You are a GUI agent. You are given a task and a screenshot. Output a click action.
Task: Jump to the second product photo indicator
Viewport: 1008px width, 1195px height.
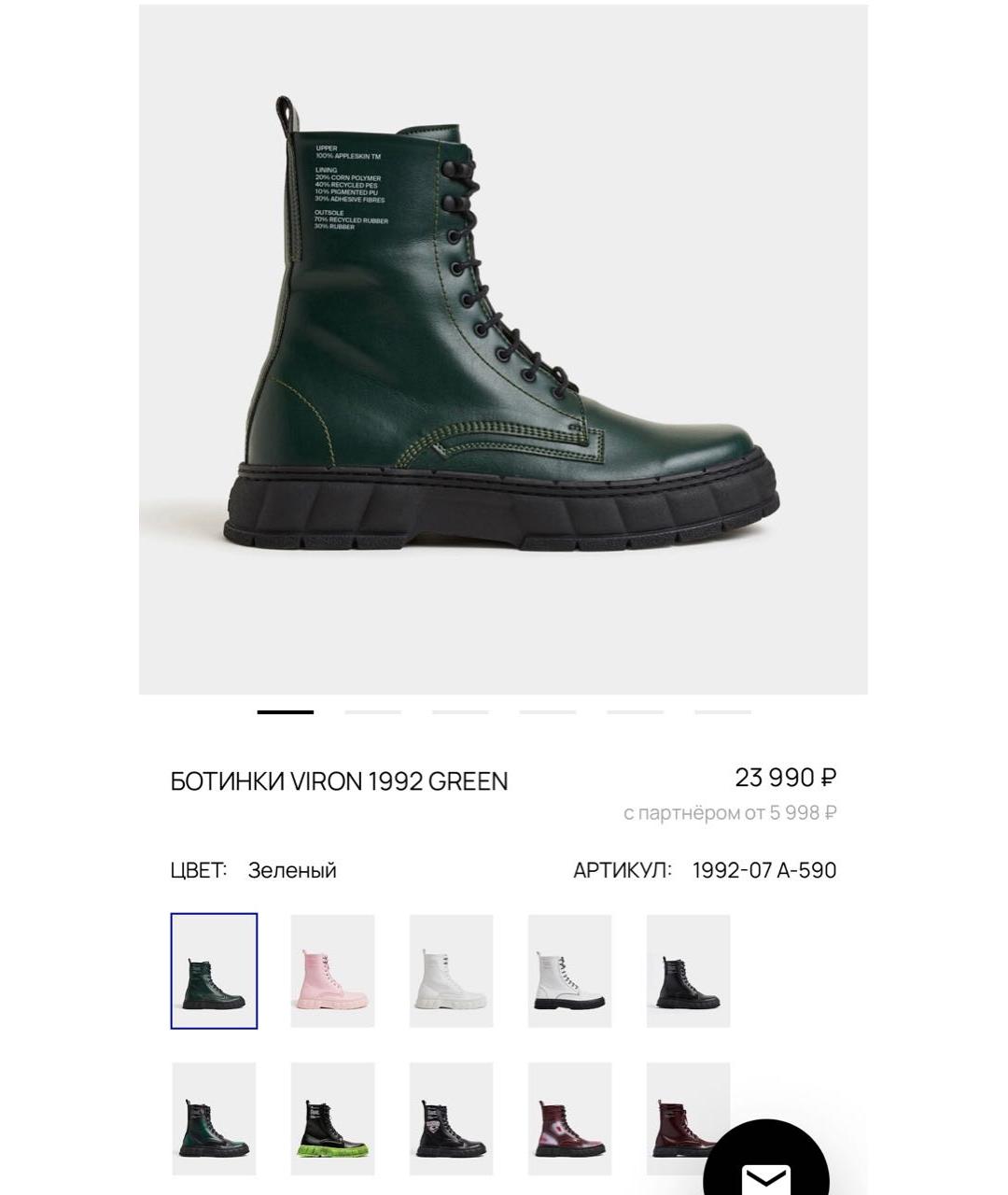tap(372, 712)
